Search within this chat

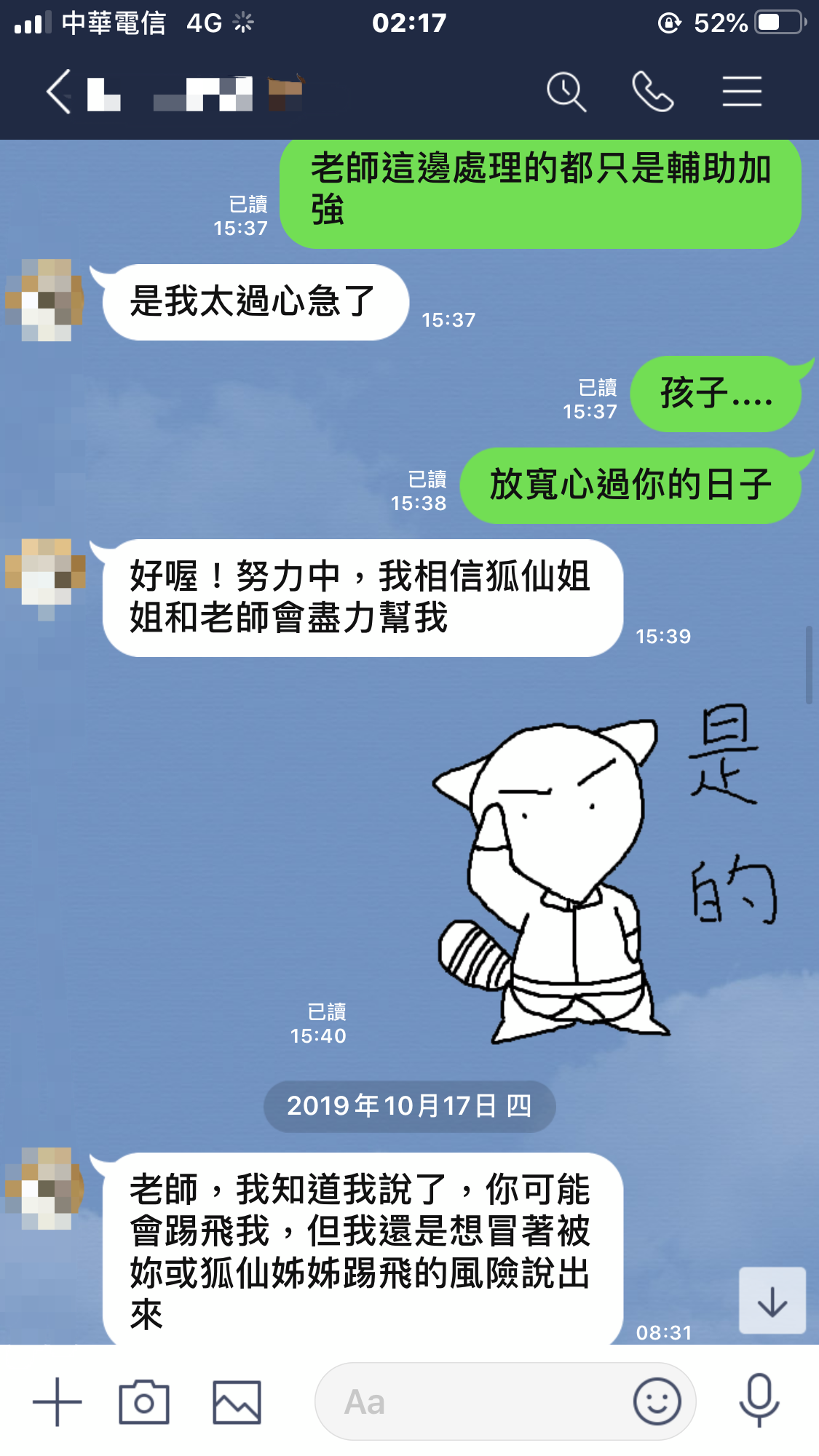tap(566, 92)
